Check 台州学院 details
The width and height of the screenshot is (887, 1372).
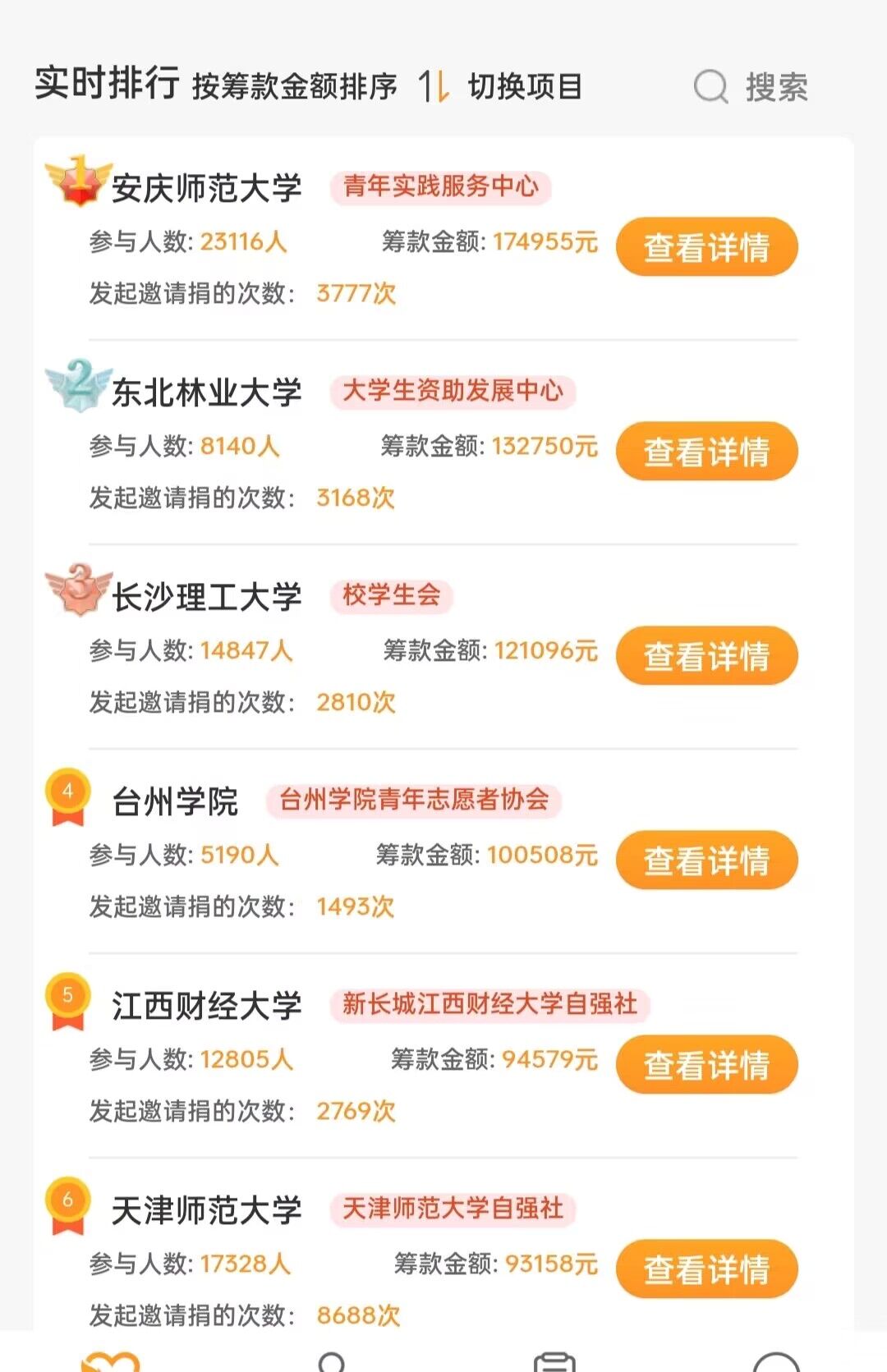point(706,860)
